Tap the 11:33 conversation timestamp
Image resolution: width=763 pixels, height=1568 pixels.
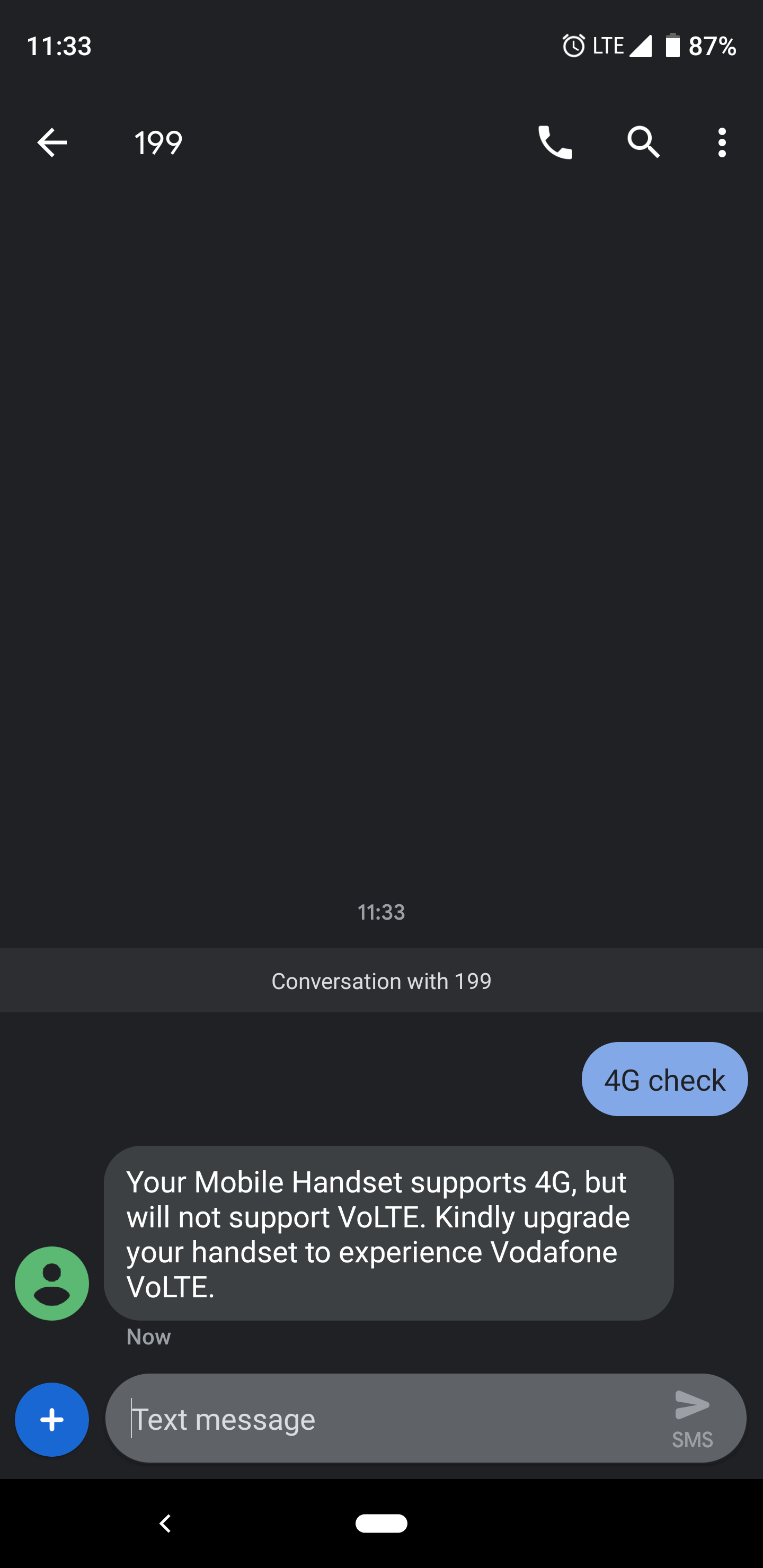point(381,911)
